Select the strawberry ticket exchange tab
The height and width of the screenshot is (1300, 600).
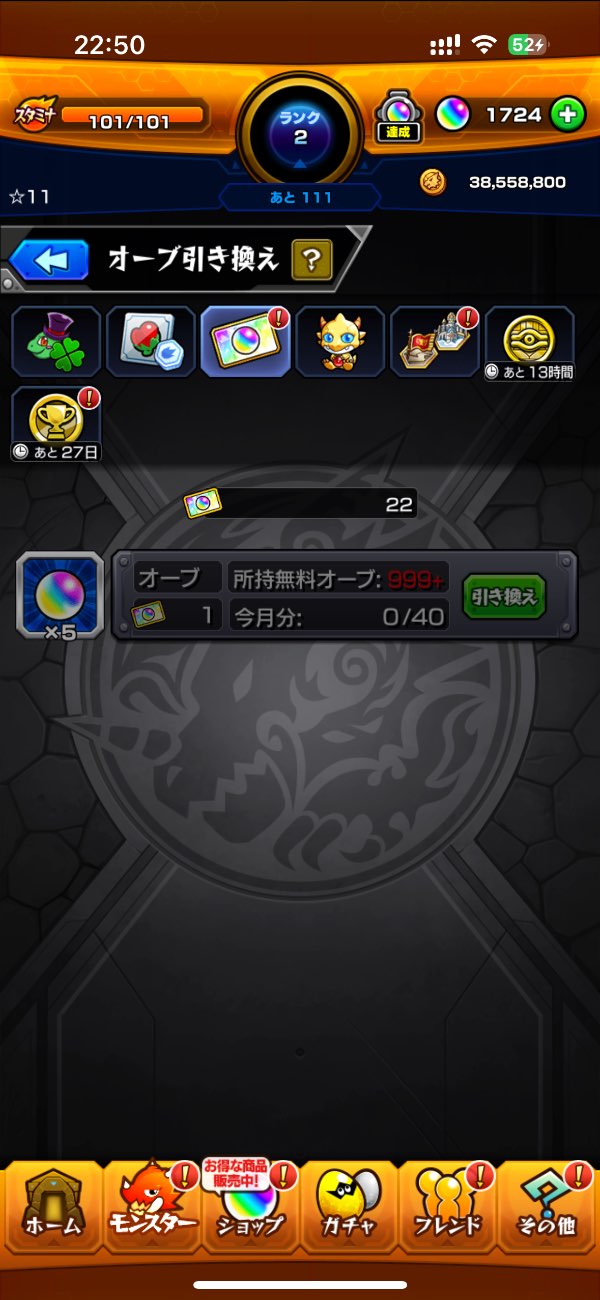click(x=151, y=342)
